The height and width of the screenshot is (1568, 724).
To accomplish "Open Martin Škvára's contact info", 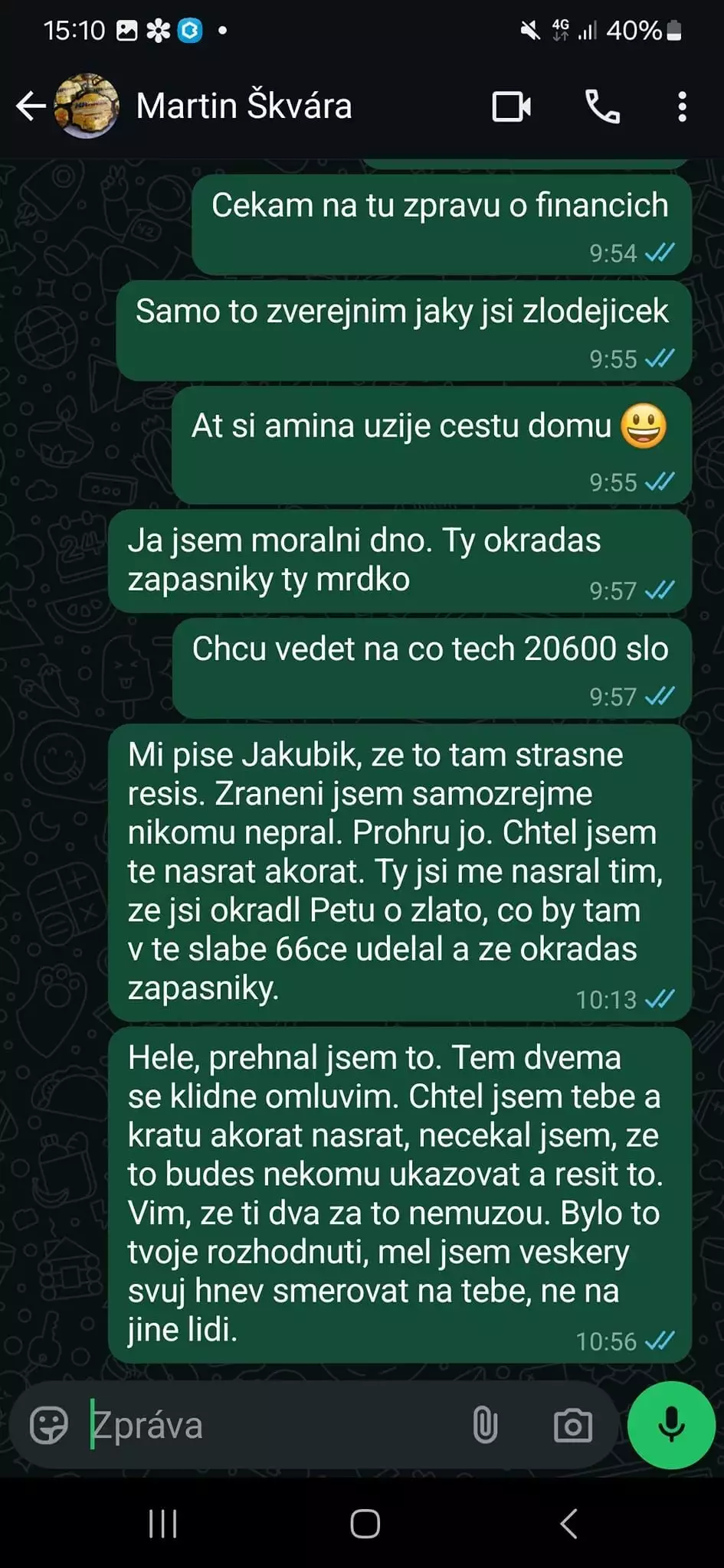I will tap(244, 106).
